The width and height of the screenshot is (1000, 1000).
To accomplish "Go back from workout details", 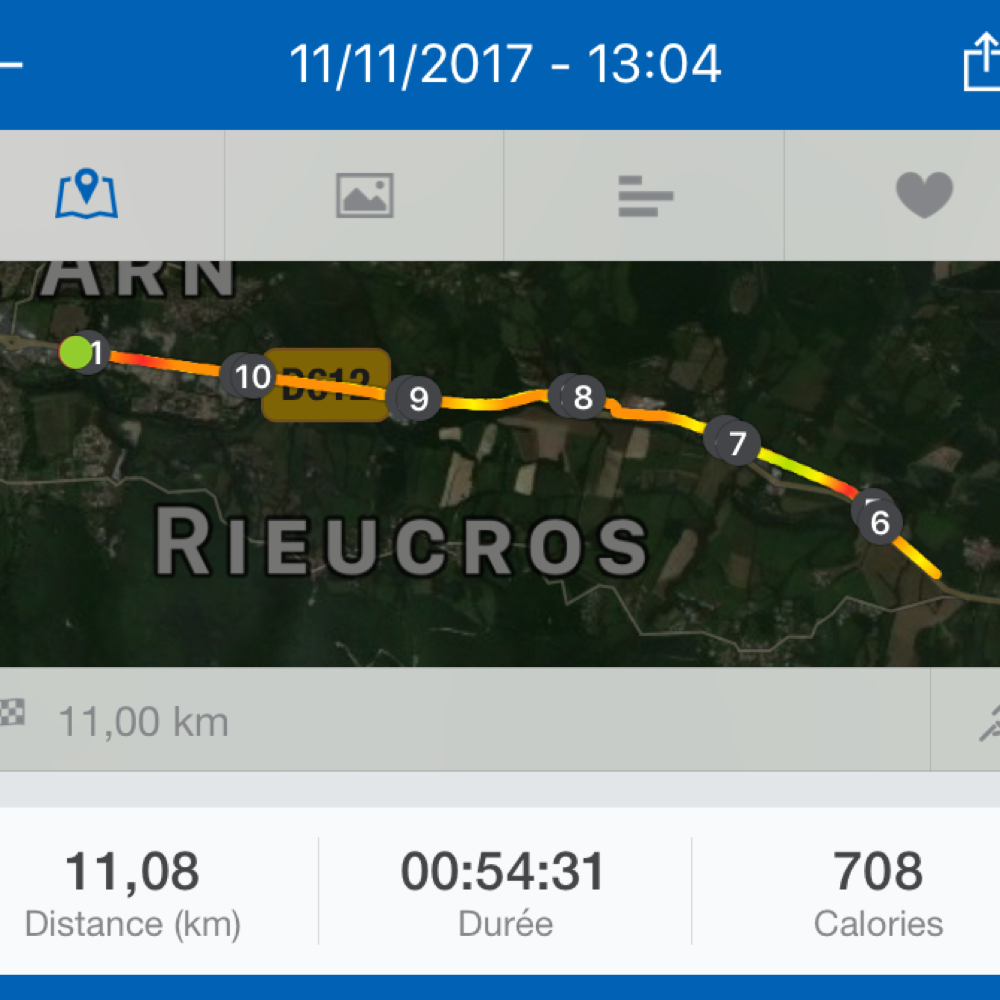I will point(10,64).
